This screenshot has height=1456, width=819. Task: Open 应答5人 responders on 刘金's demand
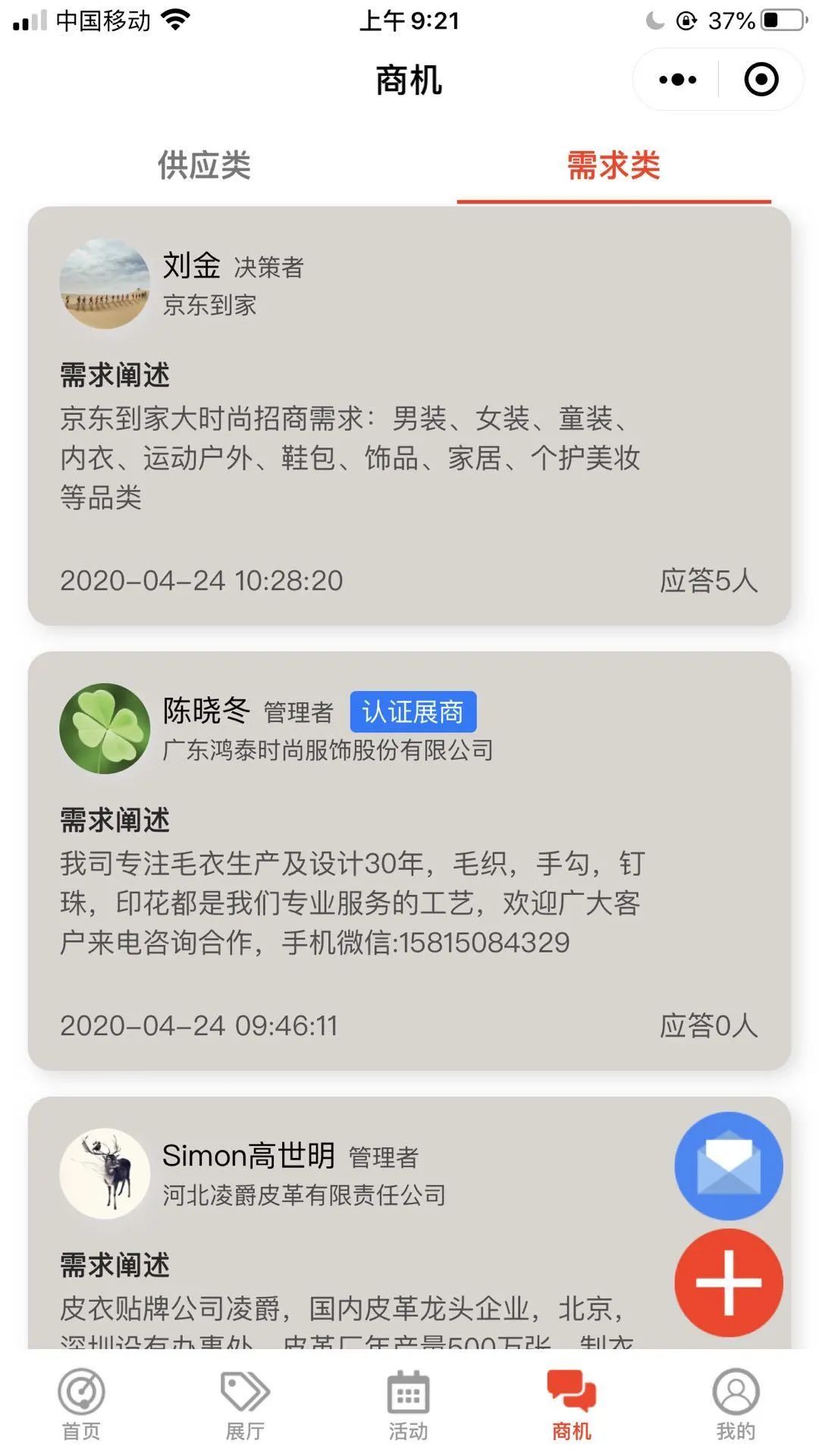[708, 581]
